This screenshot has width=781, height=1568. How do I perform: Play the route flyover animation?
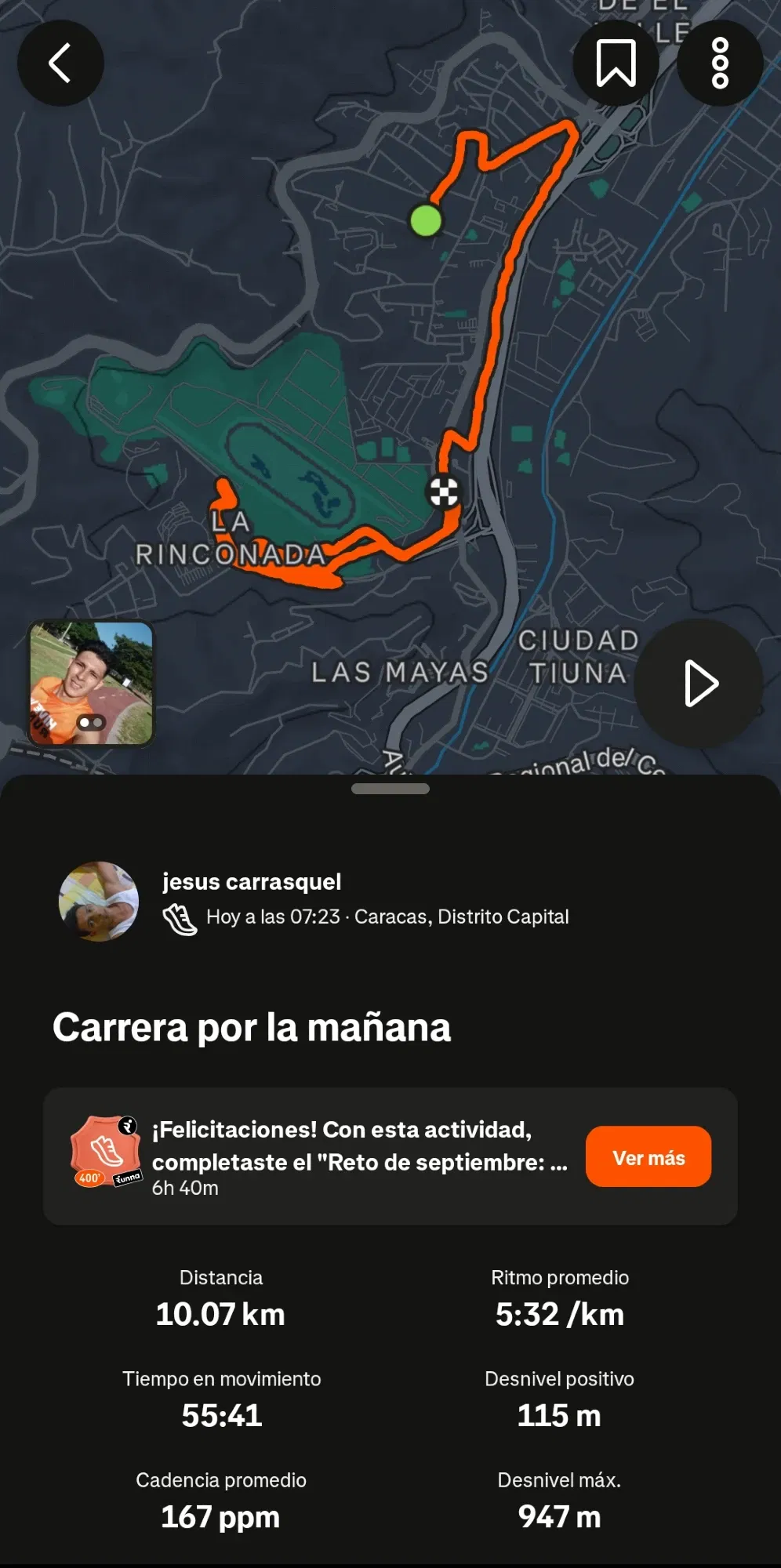tap(699, 684)
